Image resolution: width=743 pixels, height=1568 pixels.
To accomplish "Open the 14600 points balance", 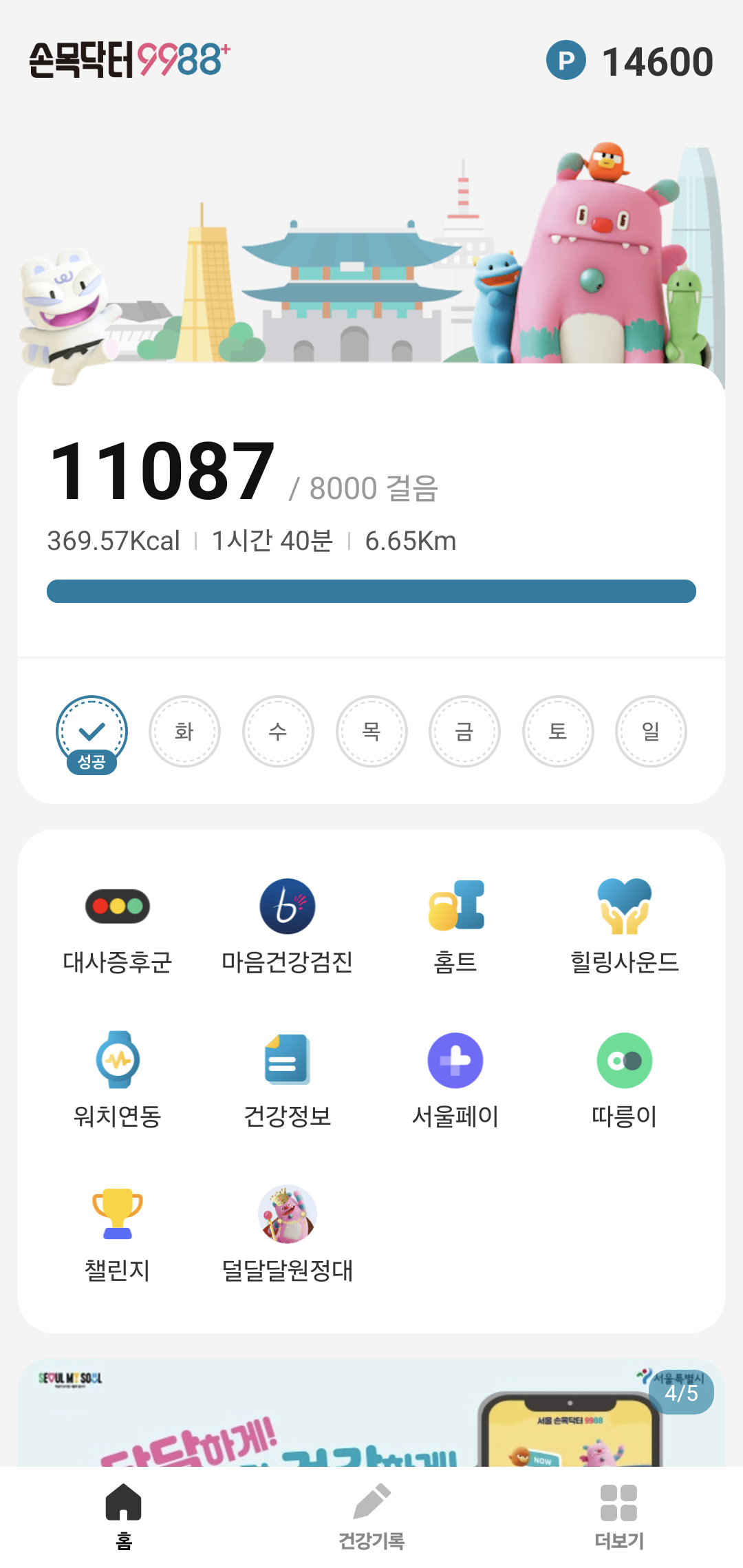I will pos(629,61).
